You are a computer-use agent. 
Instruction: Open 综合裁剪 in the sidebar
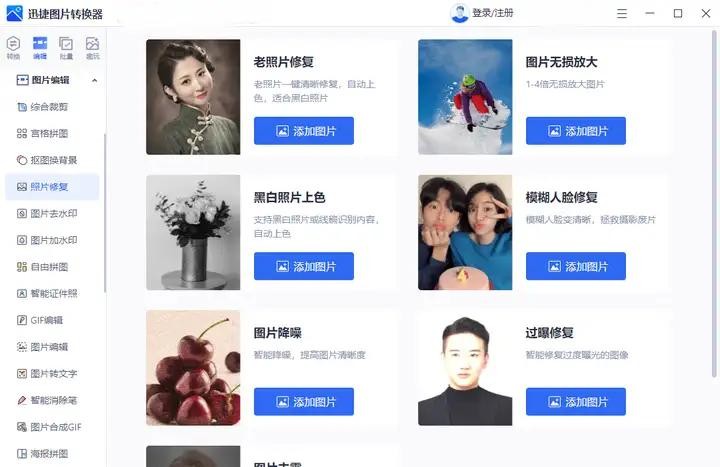point(50,106)
